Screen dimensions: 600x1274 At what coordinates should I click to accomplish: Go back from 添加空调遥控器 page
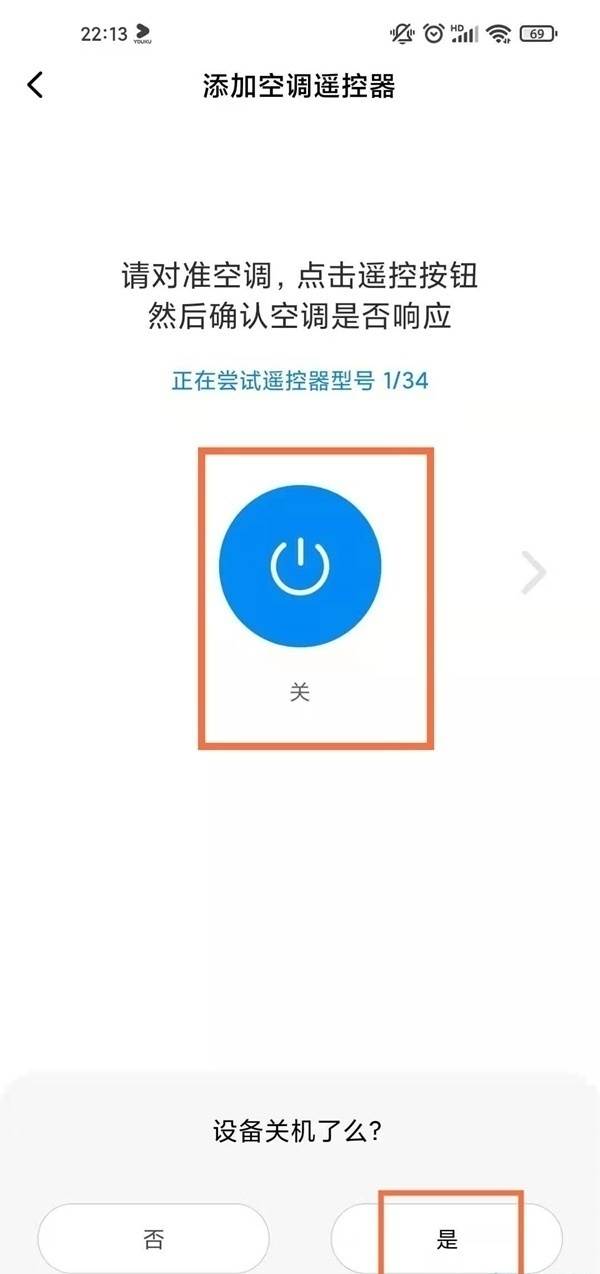pos(36,85)
